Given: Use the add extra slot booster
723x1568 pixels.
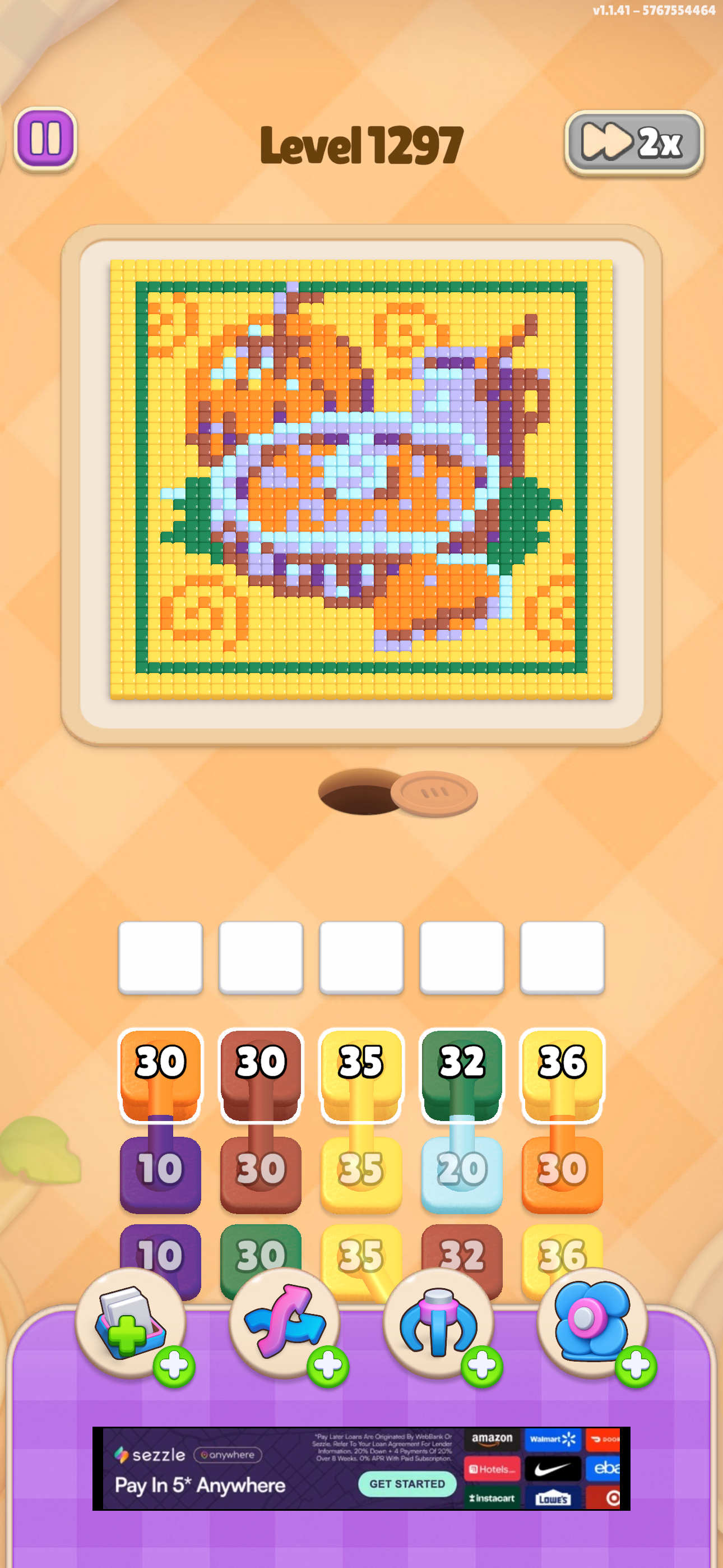Looking at the screenshot, I should (132, 1325).
